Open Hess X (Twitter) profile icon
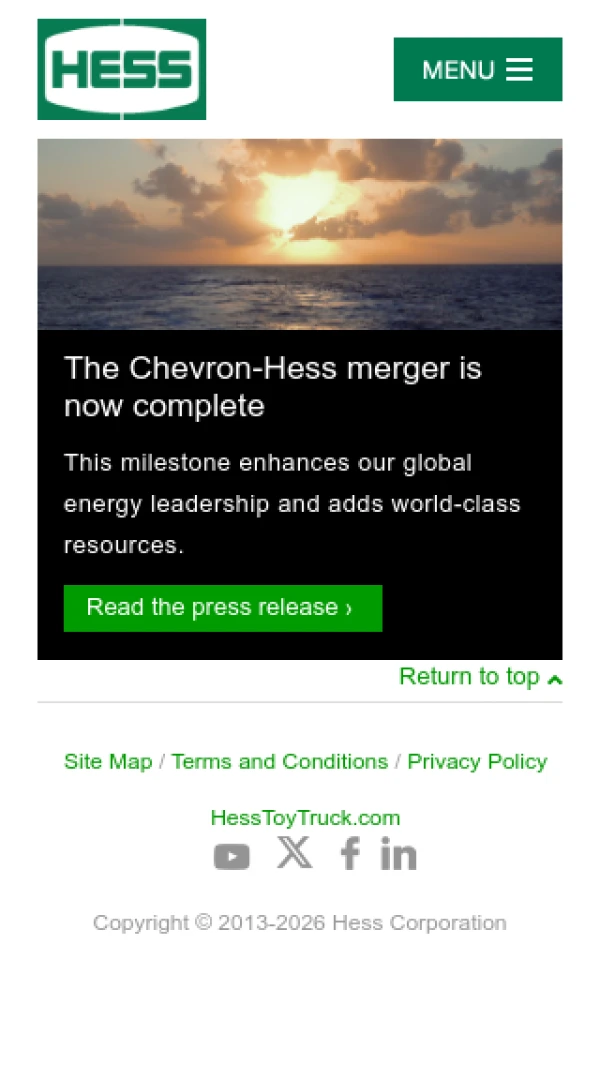This screenshot has height=1065, width=600. click(x=294, y=853)
